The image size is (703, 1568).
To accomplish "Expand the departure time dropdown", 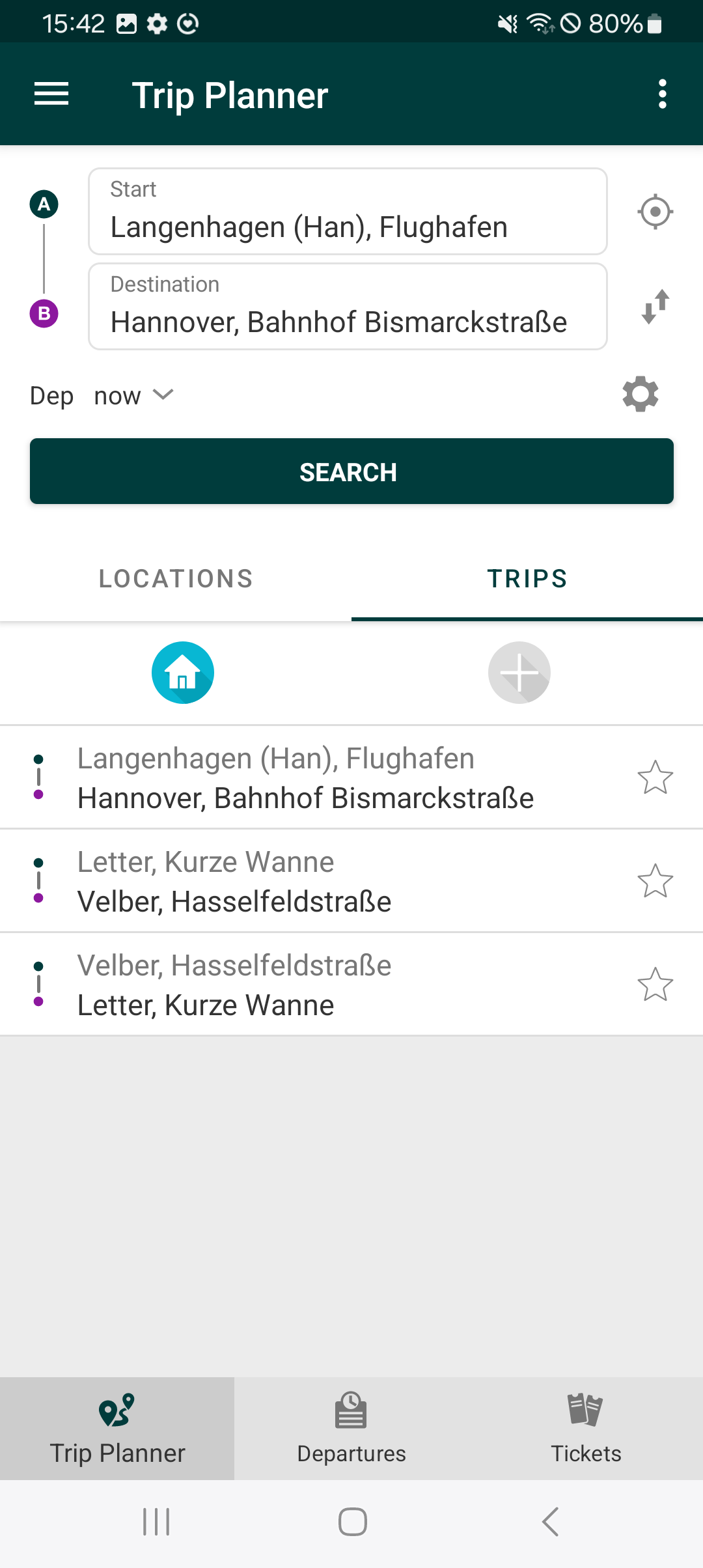I will point(133,395).
